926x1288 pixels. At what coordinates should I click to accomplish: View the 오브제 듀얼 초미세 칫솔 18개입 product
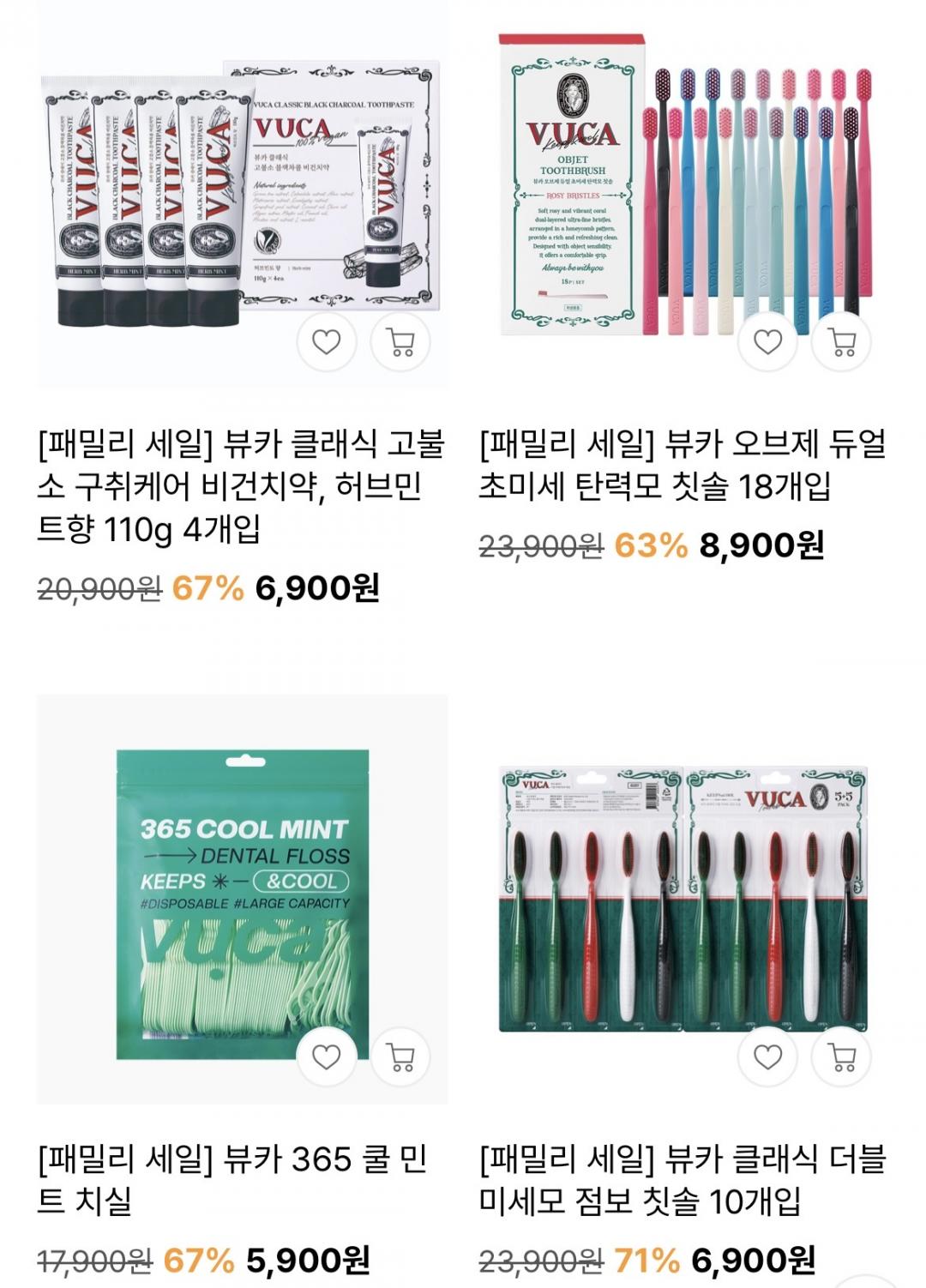(x=682, y=466)
